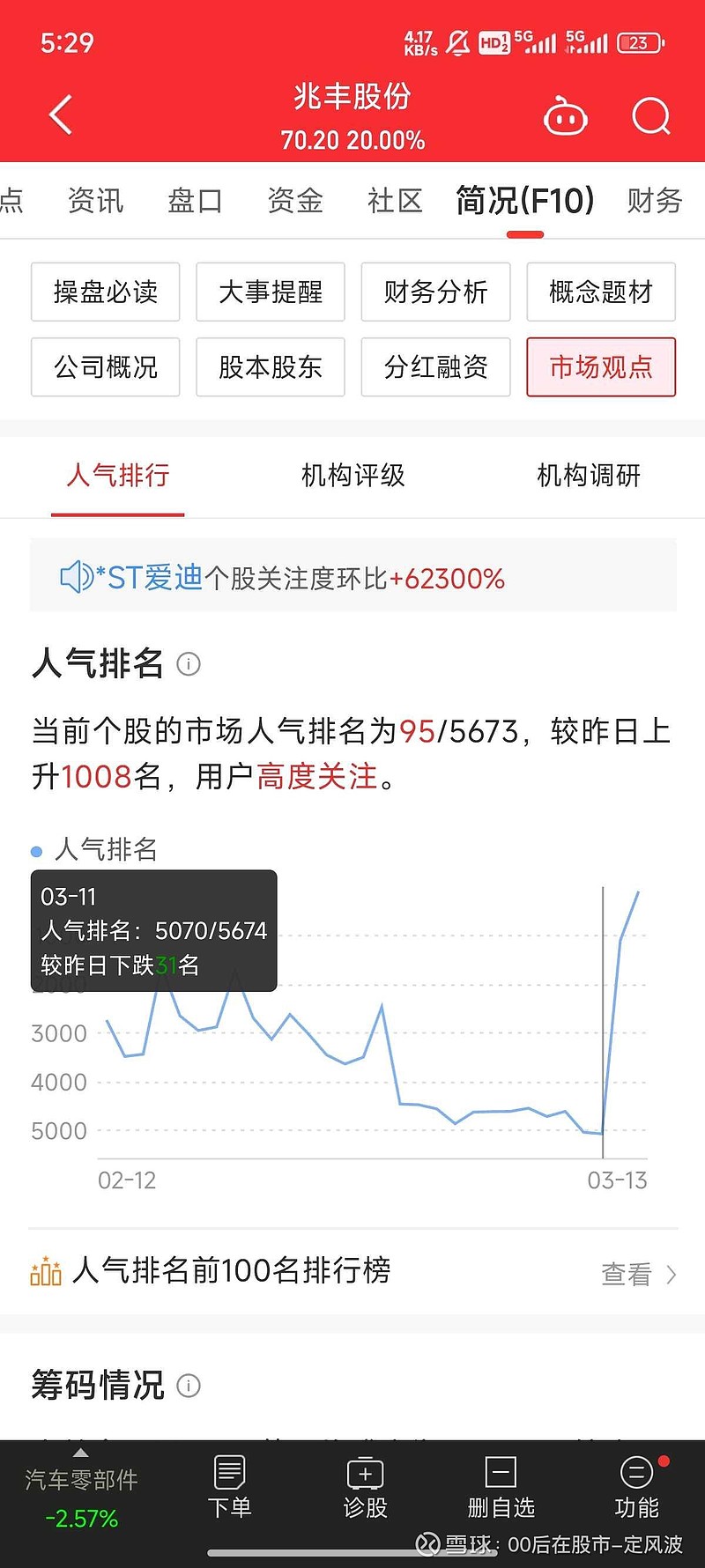Open the robot assistant icon
The height and width of the screenshot is (1568, 705).
point(565,116)
